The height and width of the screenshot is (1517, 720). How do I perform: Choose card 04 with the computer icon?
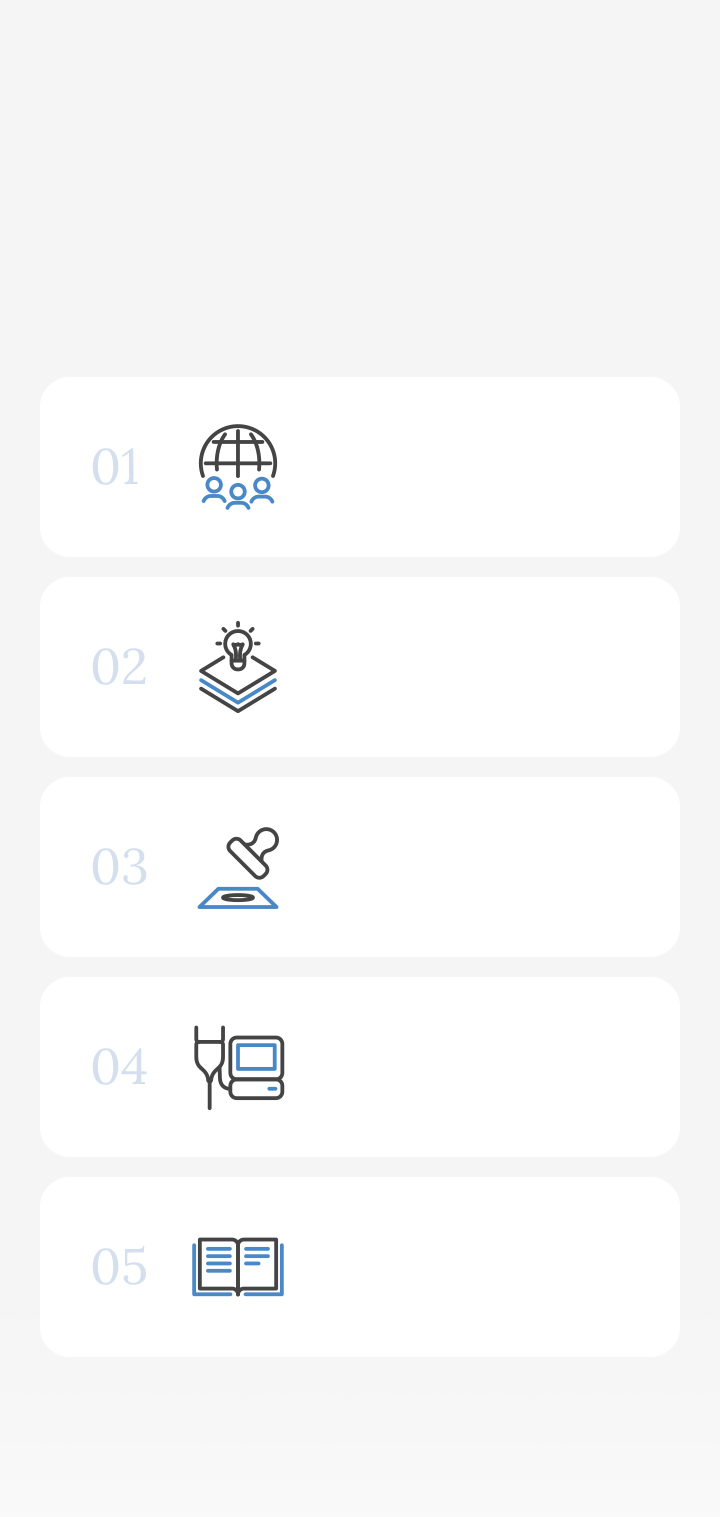360,1067
